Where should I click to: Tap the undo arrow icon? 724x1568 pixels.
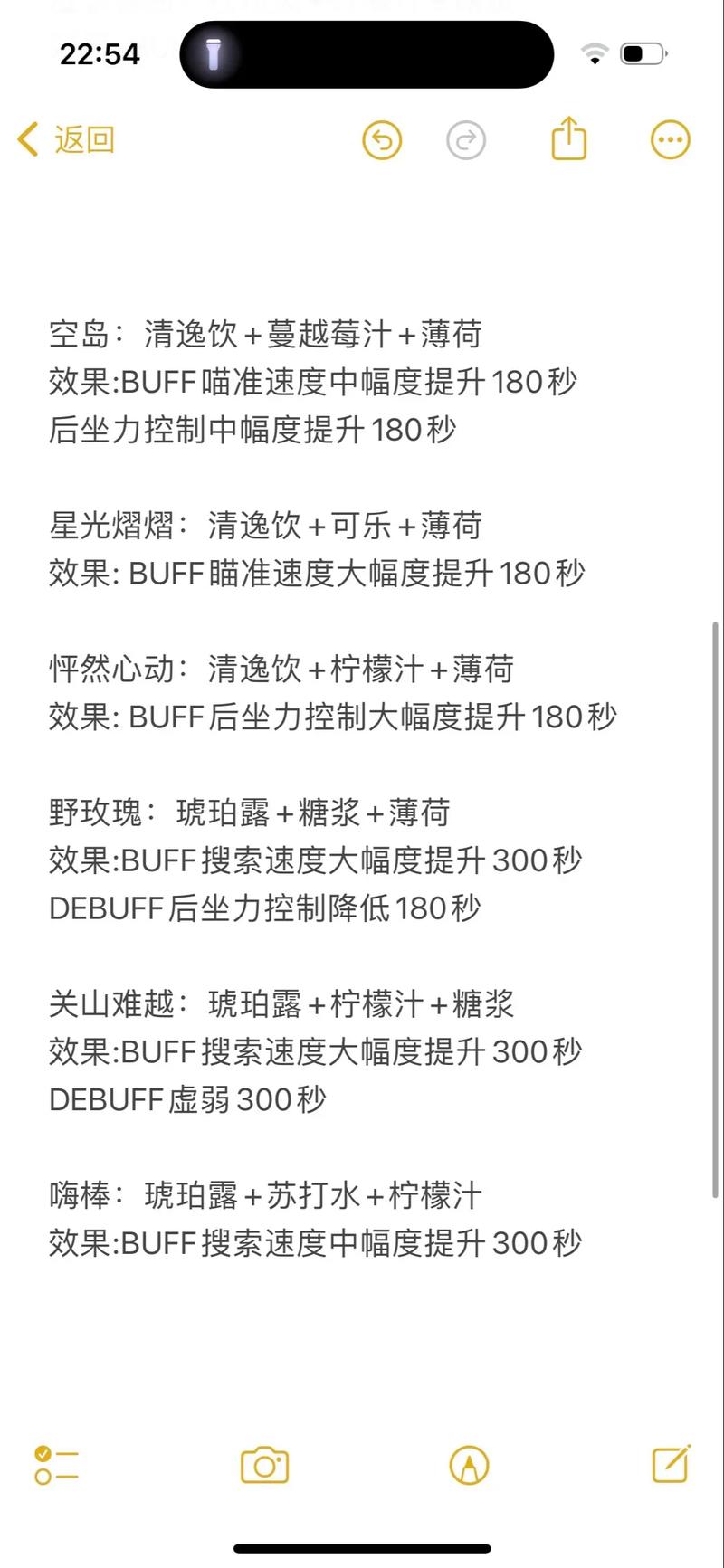(382, 141)
